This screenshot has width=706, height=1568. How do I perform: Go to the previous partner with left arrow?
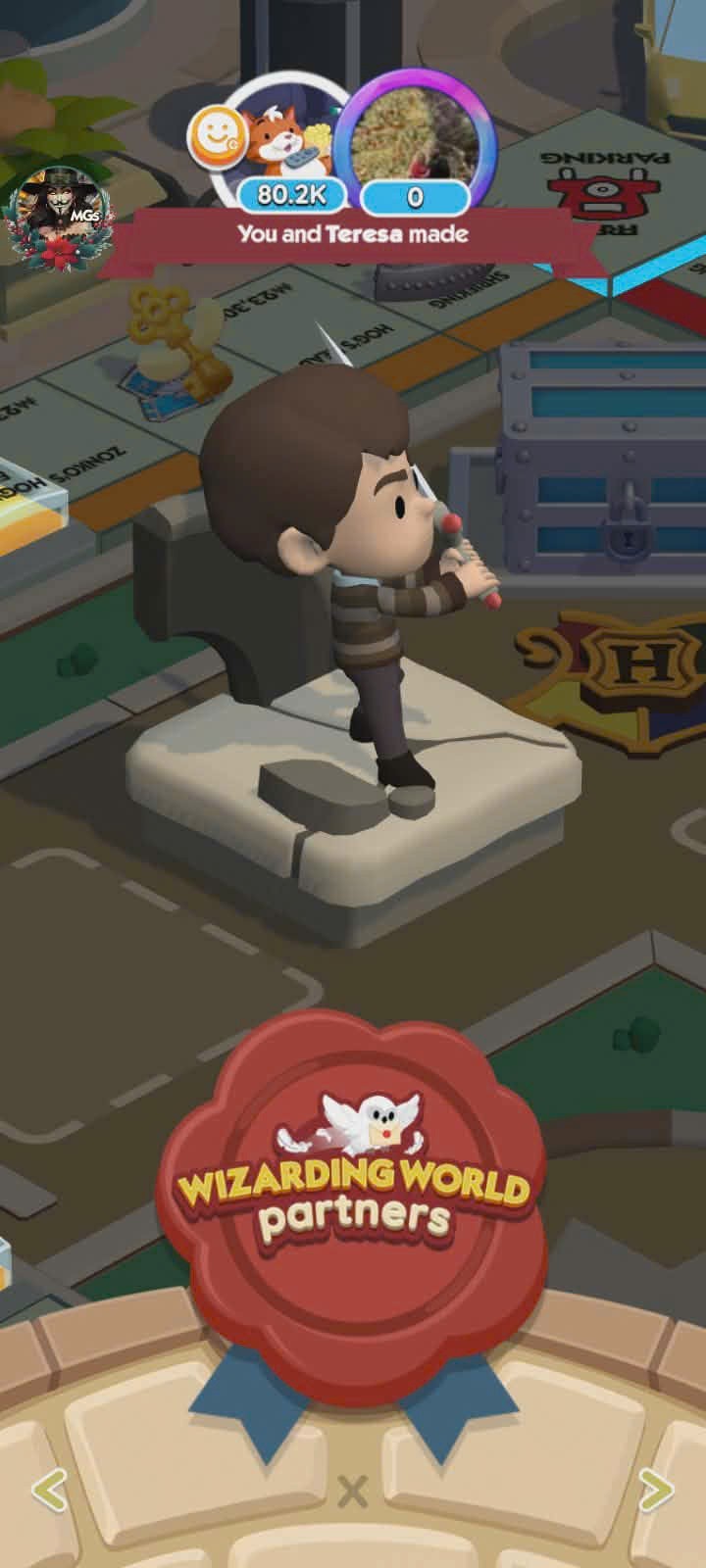pyautogui.click(x=50, y=1491)
